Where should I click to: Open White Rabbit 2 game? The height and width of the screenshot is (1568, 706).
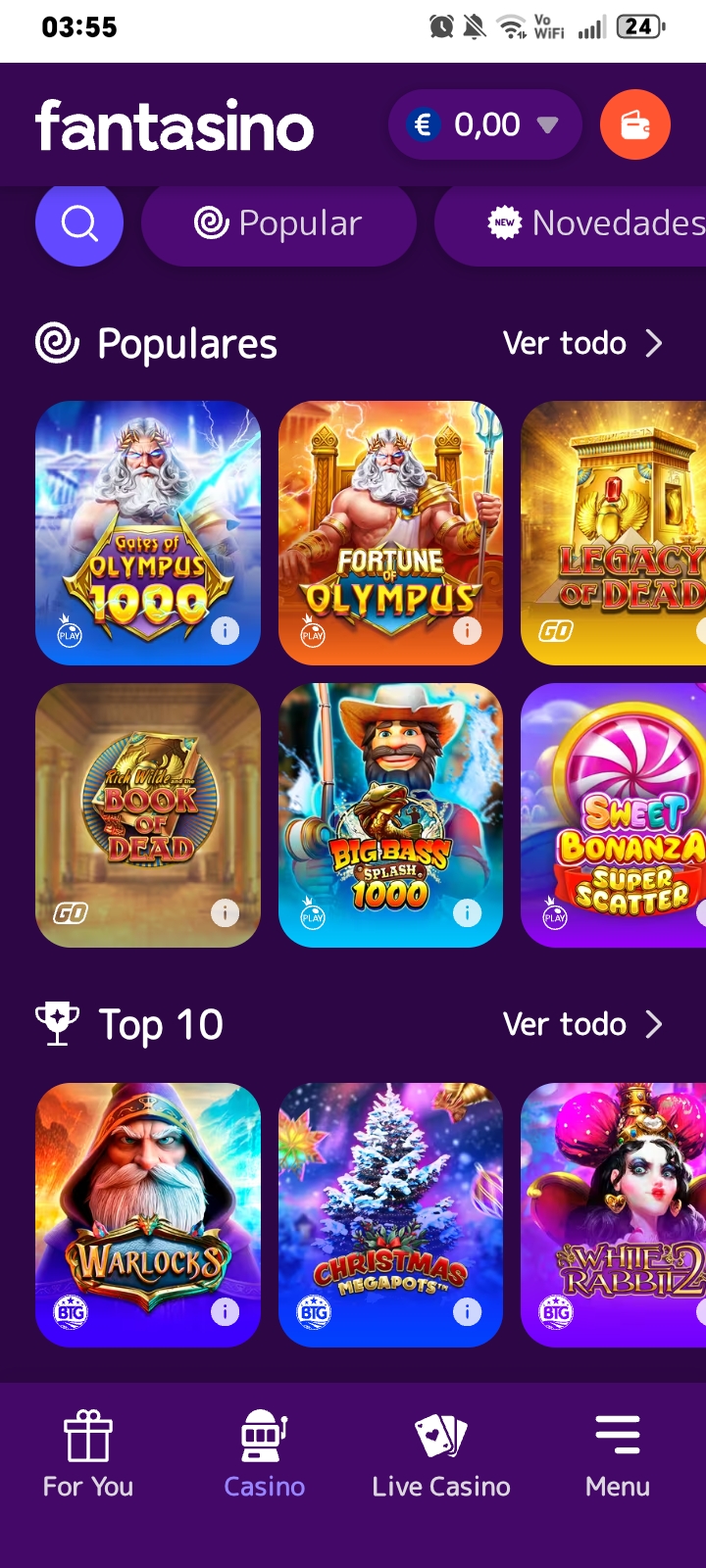pos(614,1215)
